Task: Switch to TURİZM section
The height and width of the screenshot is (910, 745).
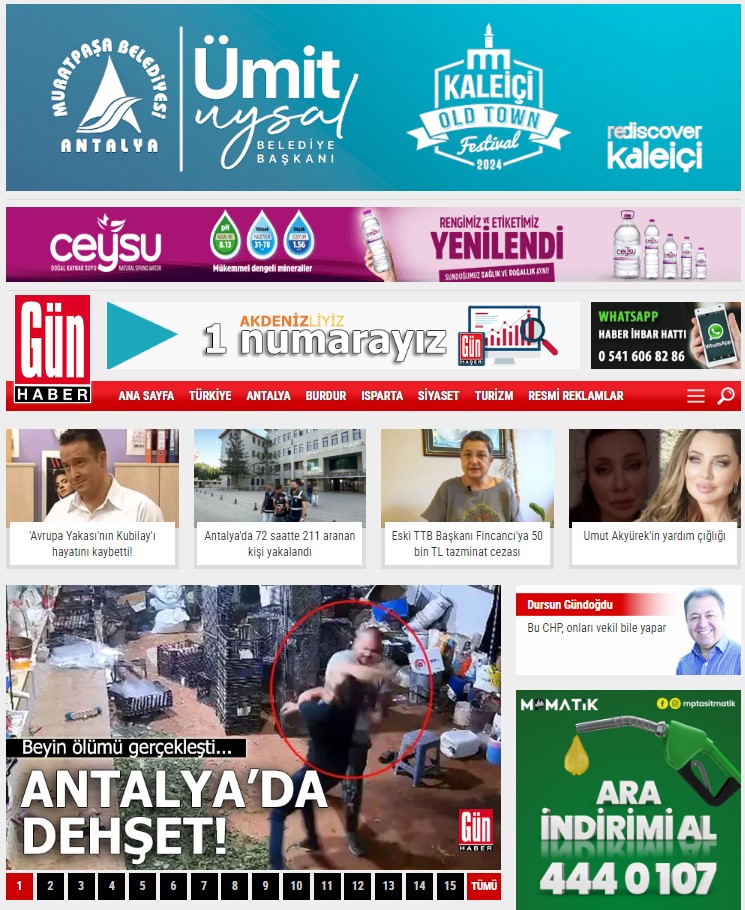Action: tap(494, 396)
